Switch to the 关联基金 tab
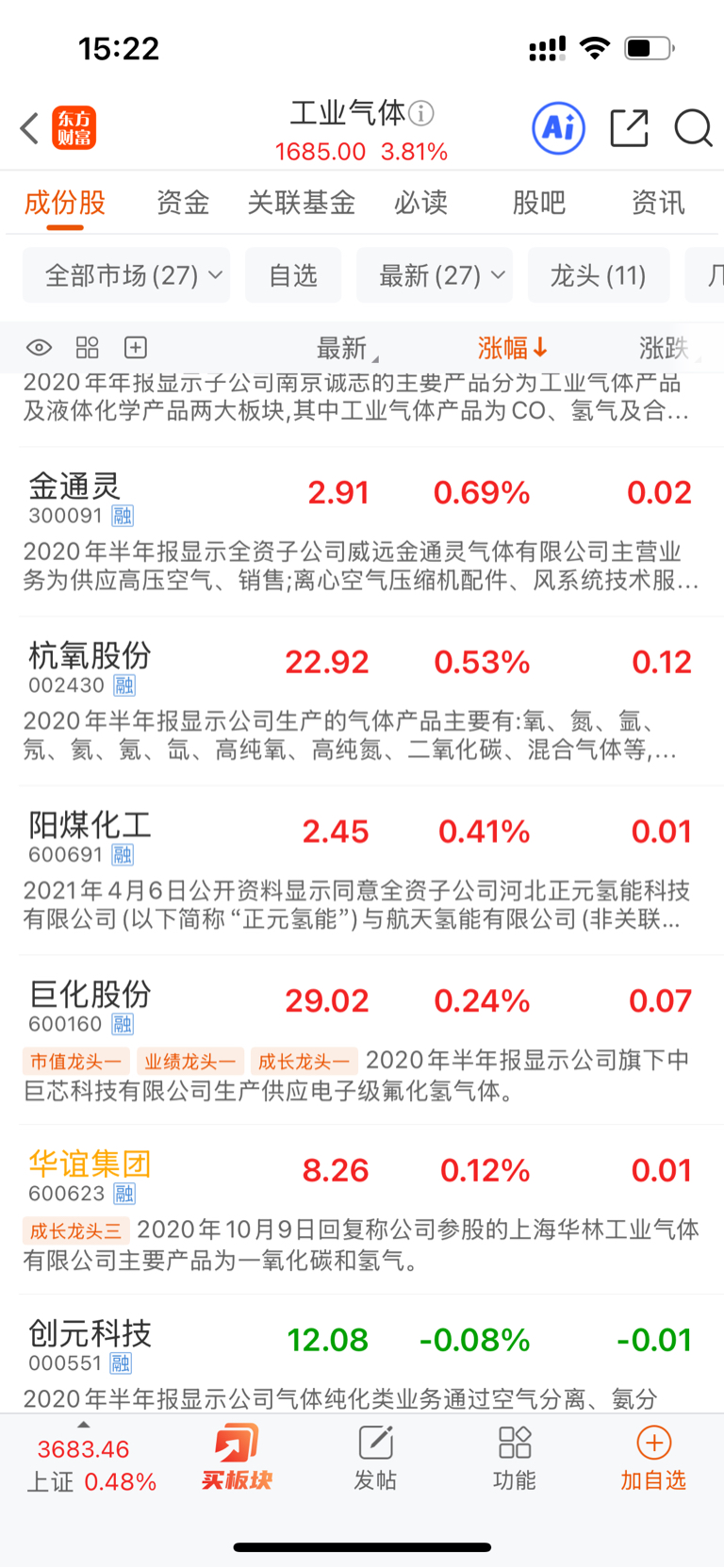The image size is (724, 1568). click(301, 203)
